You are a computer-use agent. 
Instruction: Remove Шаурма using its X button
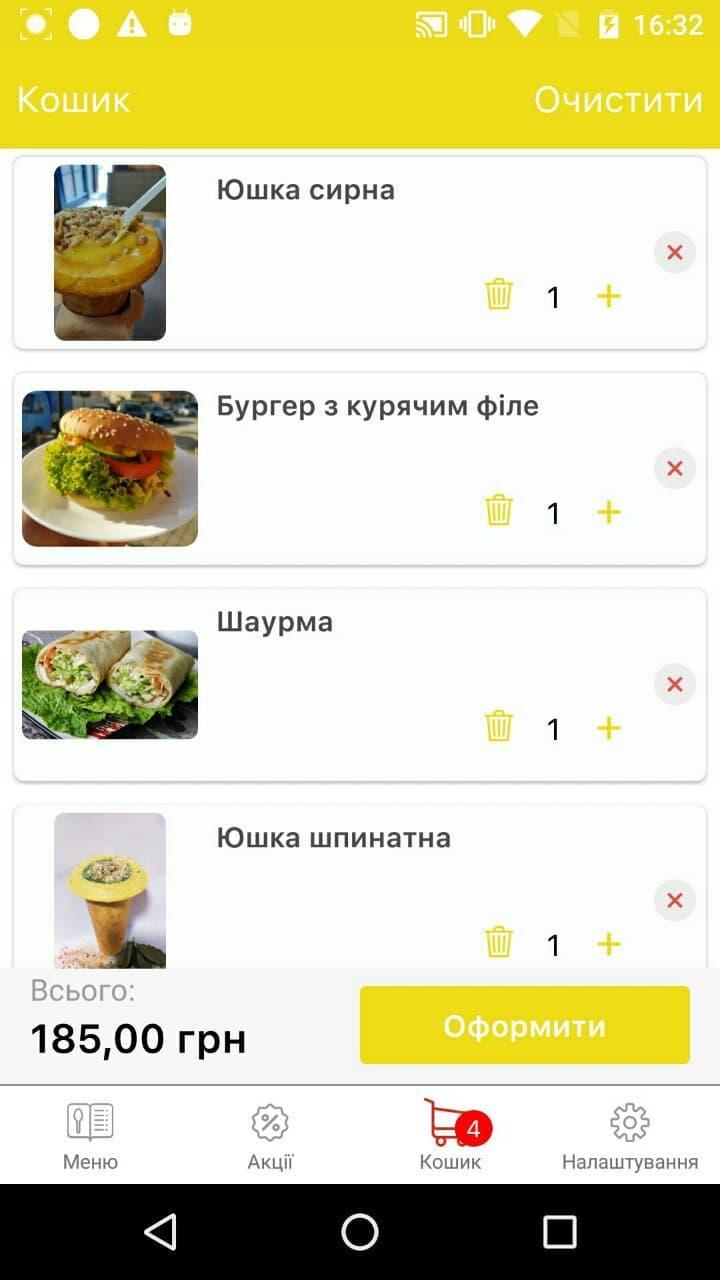click(674, 684)
